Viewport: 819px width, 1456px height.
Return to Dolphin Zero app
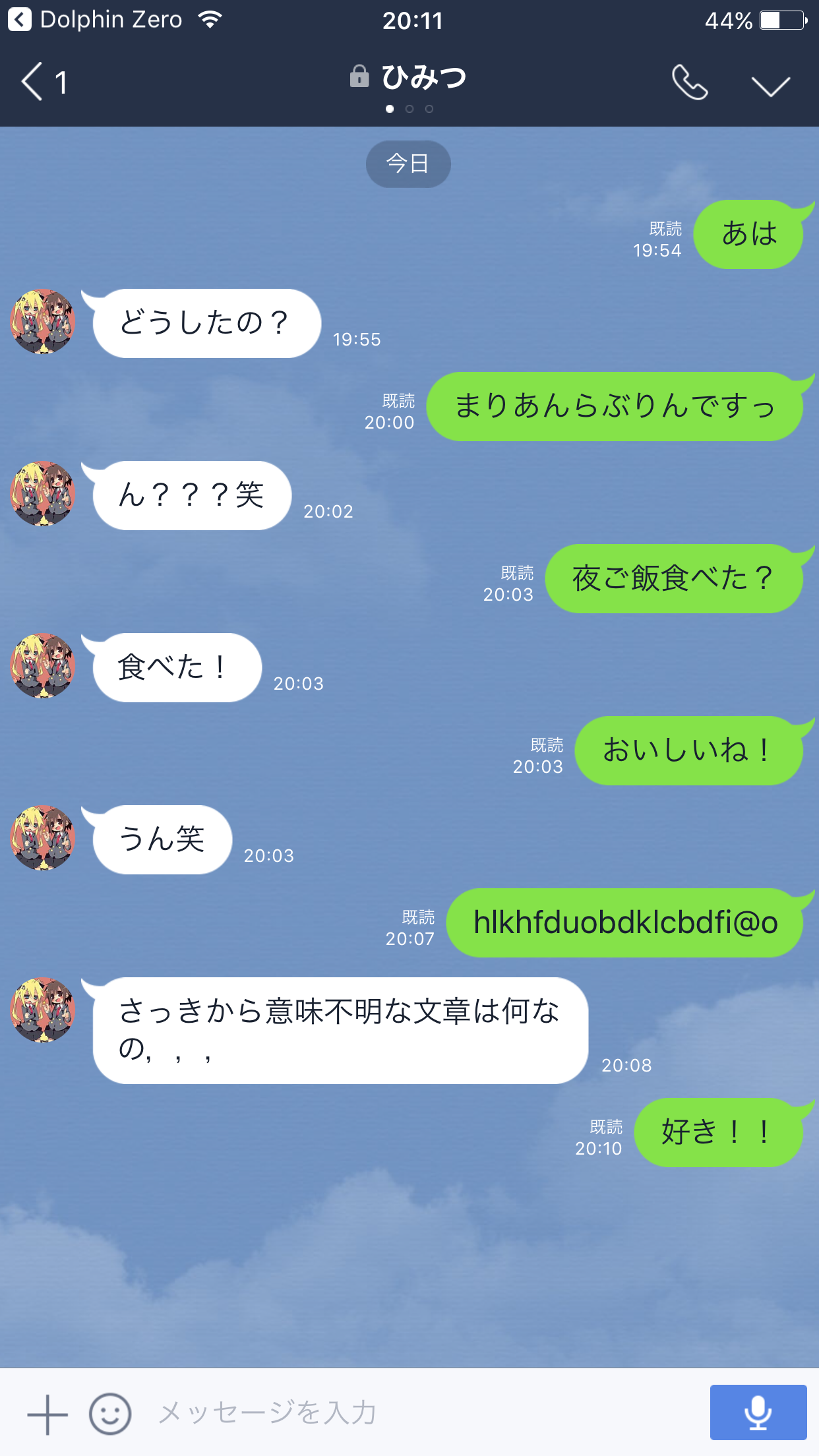tap(96, 20)
